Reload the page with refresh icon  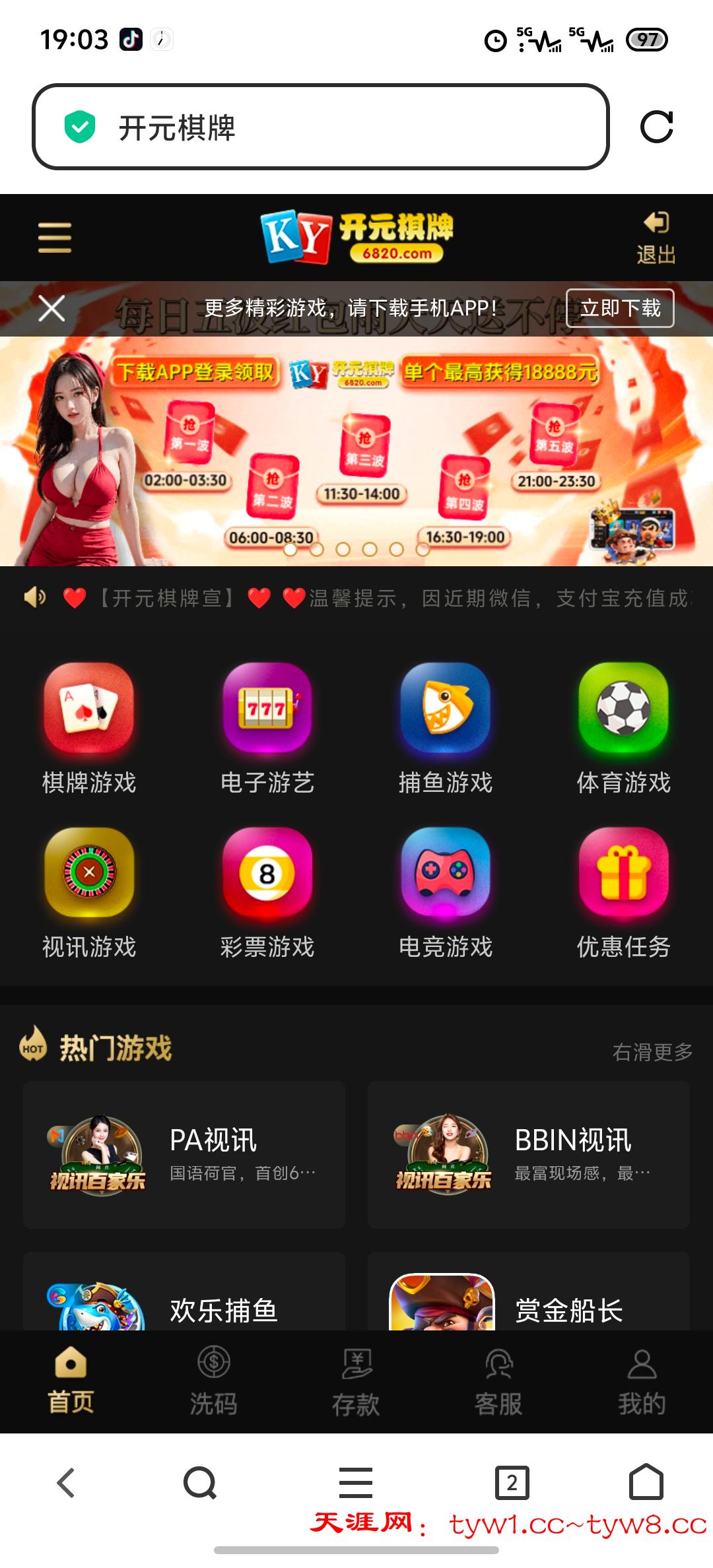click(x=656, y=127)
